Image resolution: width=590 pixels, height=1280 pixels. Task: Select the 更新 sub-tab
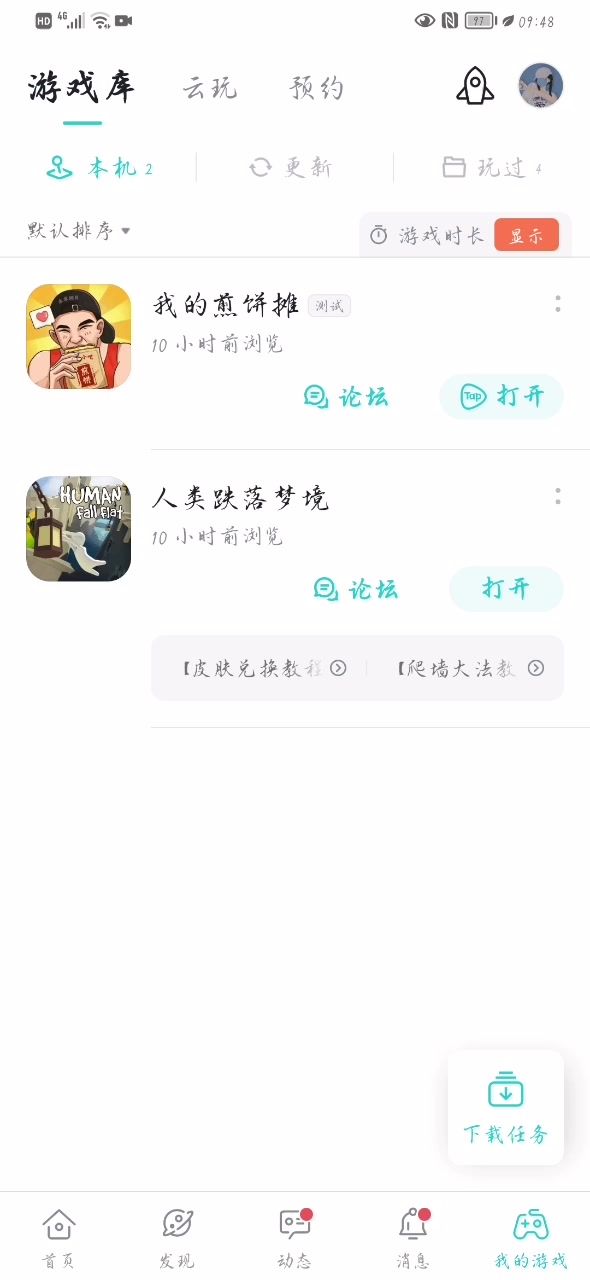291,167
